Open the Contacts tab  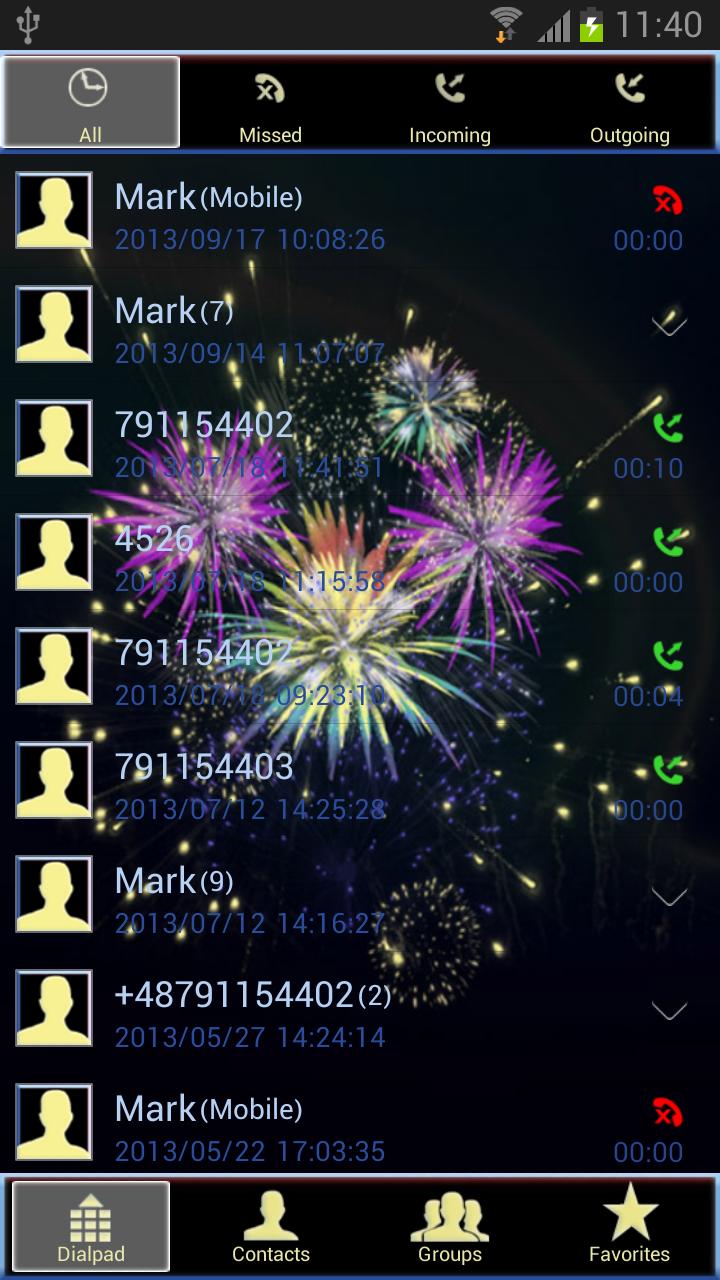tap(270, 1227)
